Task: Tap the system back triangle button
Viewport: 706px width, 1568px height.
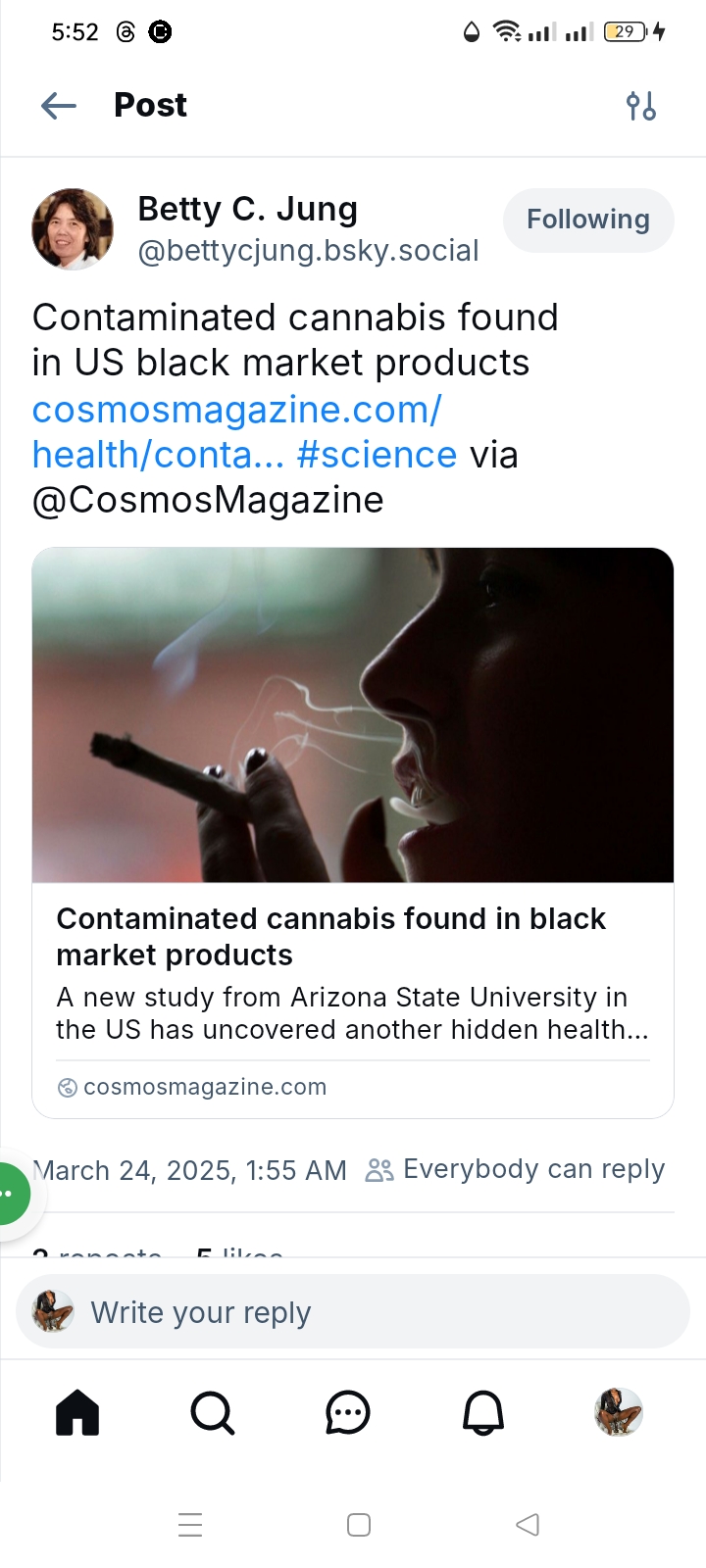Action: (528, 1524)
